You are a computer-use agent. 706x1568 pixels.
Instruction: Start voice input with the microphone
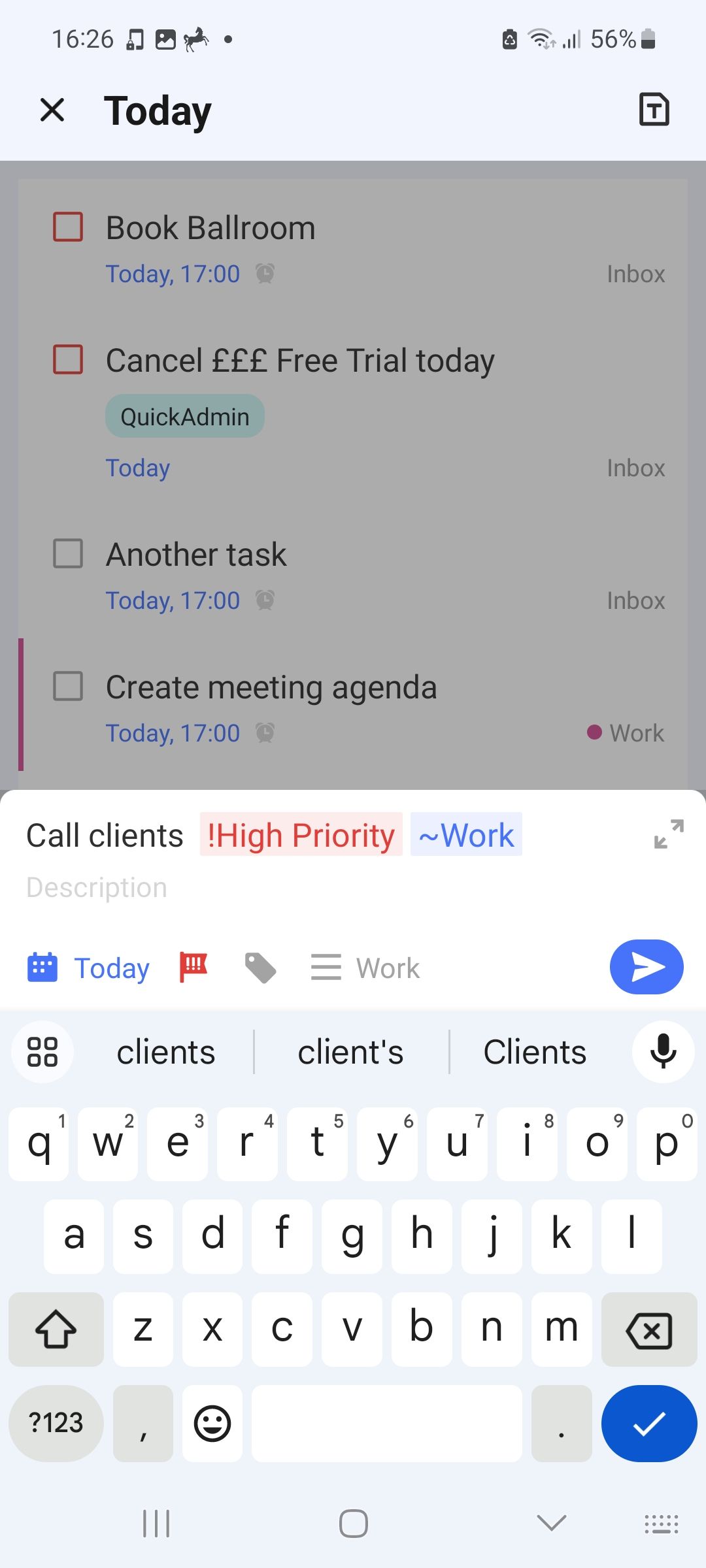(x=663, y=1052)
